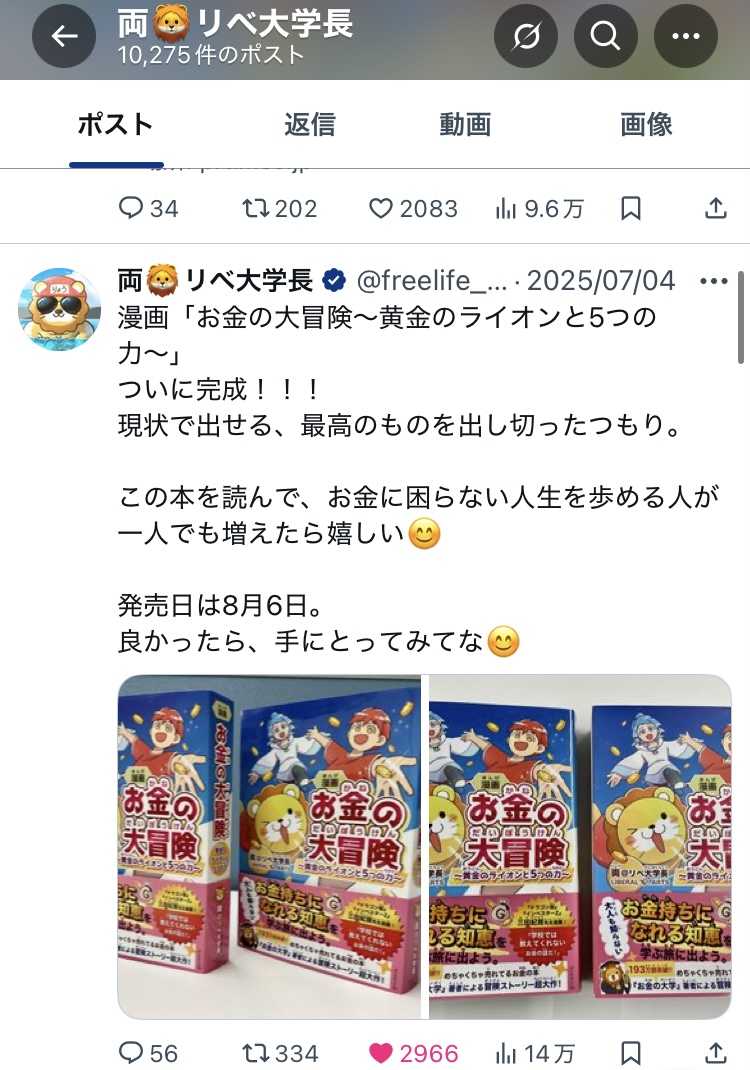Open more options for 2025/07/04 post
This screenshot has height=1070, width=750.
pyautogui.click(x=714, y=281)
